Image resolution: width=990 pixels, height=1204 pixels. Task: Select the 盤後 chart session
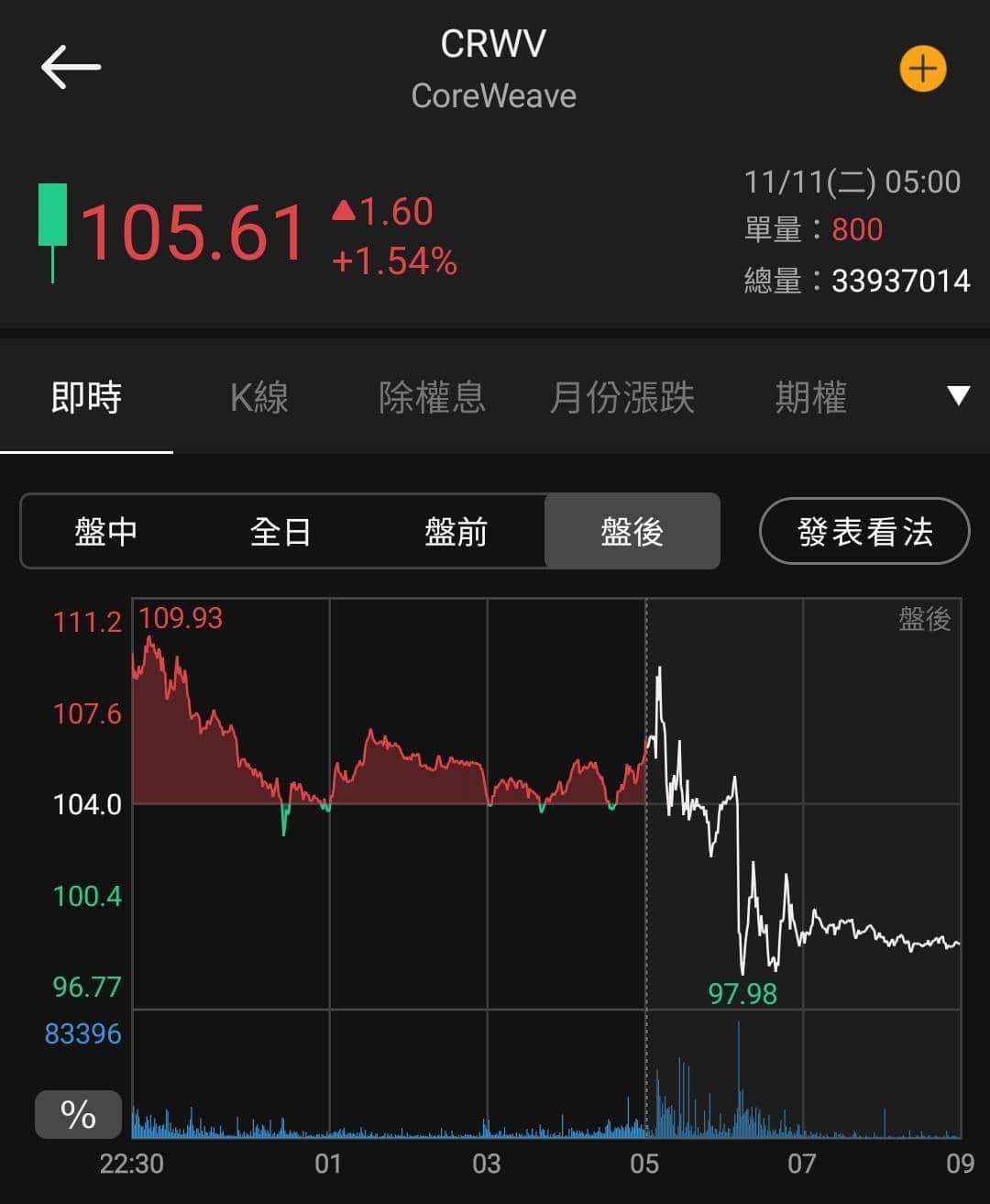click(x=632, y=532)
